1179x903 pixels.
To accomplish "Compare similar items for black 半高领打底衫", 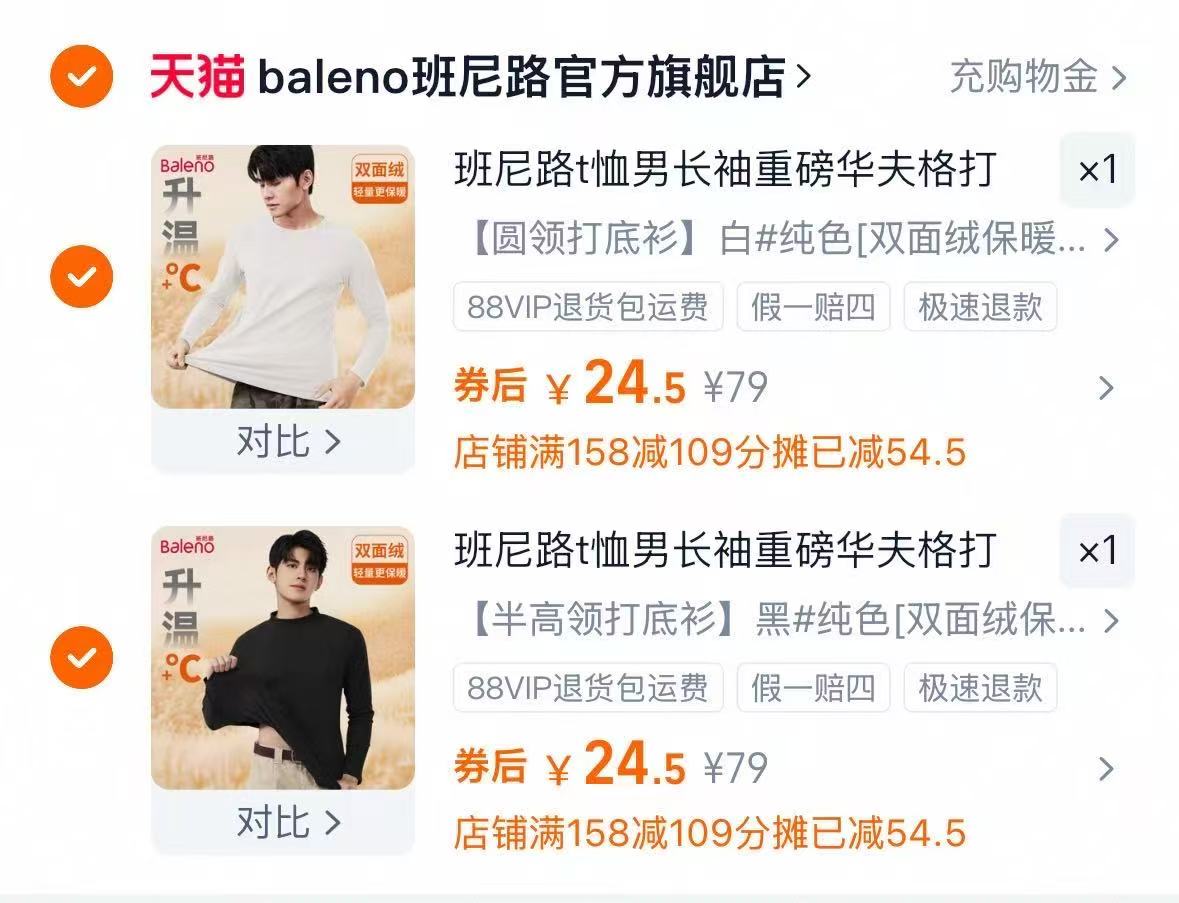I will [x=286, y=823].
